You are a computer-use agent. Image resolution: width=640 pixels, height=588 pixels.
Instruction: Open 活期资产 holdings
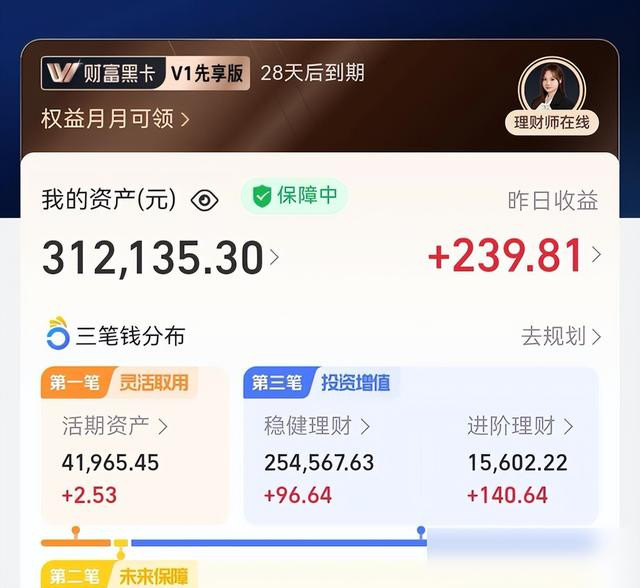click(115, 426)
